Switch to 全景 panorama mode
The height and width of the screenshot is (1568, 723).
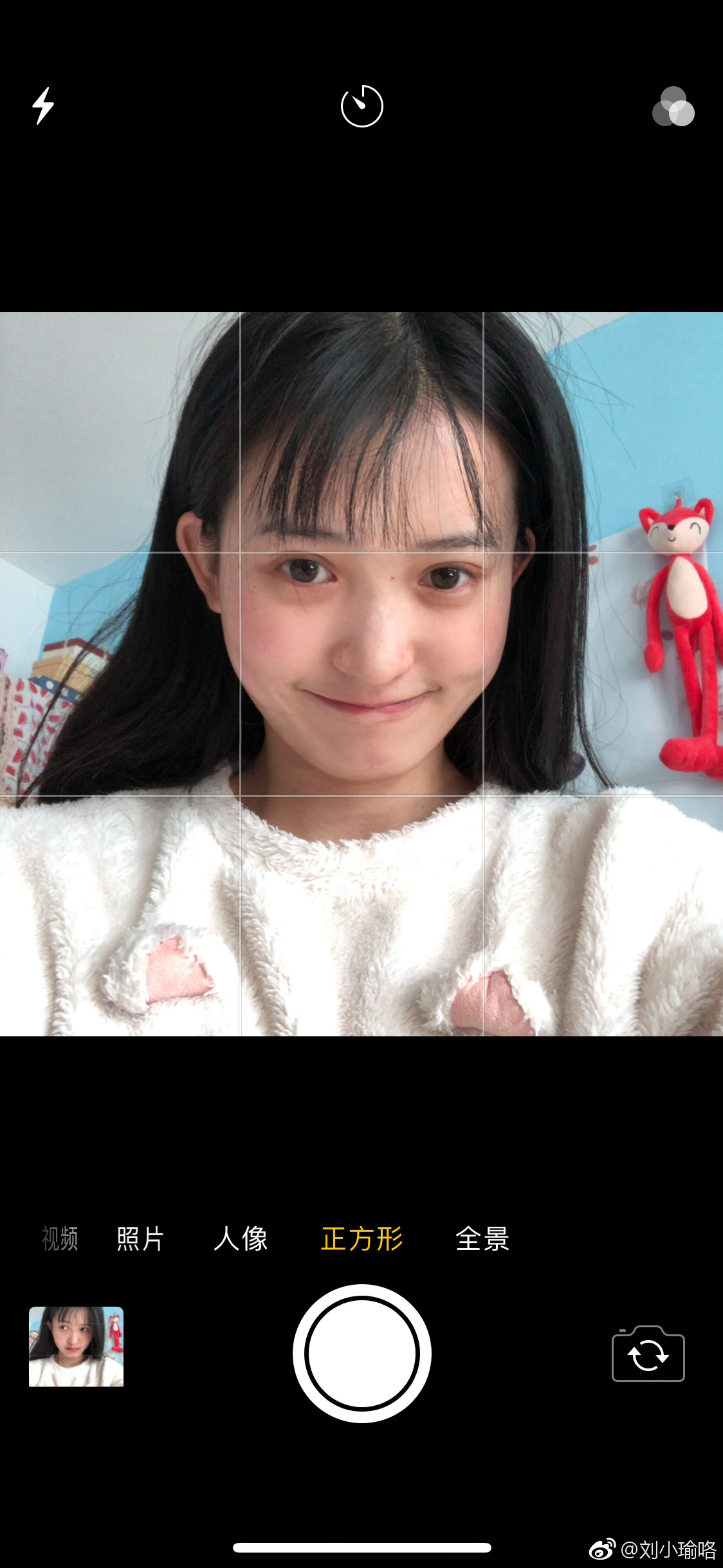click(482, 1238)
